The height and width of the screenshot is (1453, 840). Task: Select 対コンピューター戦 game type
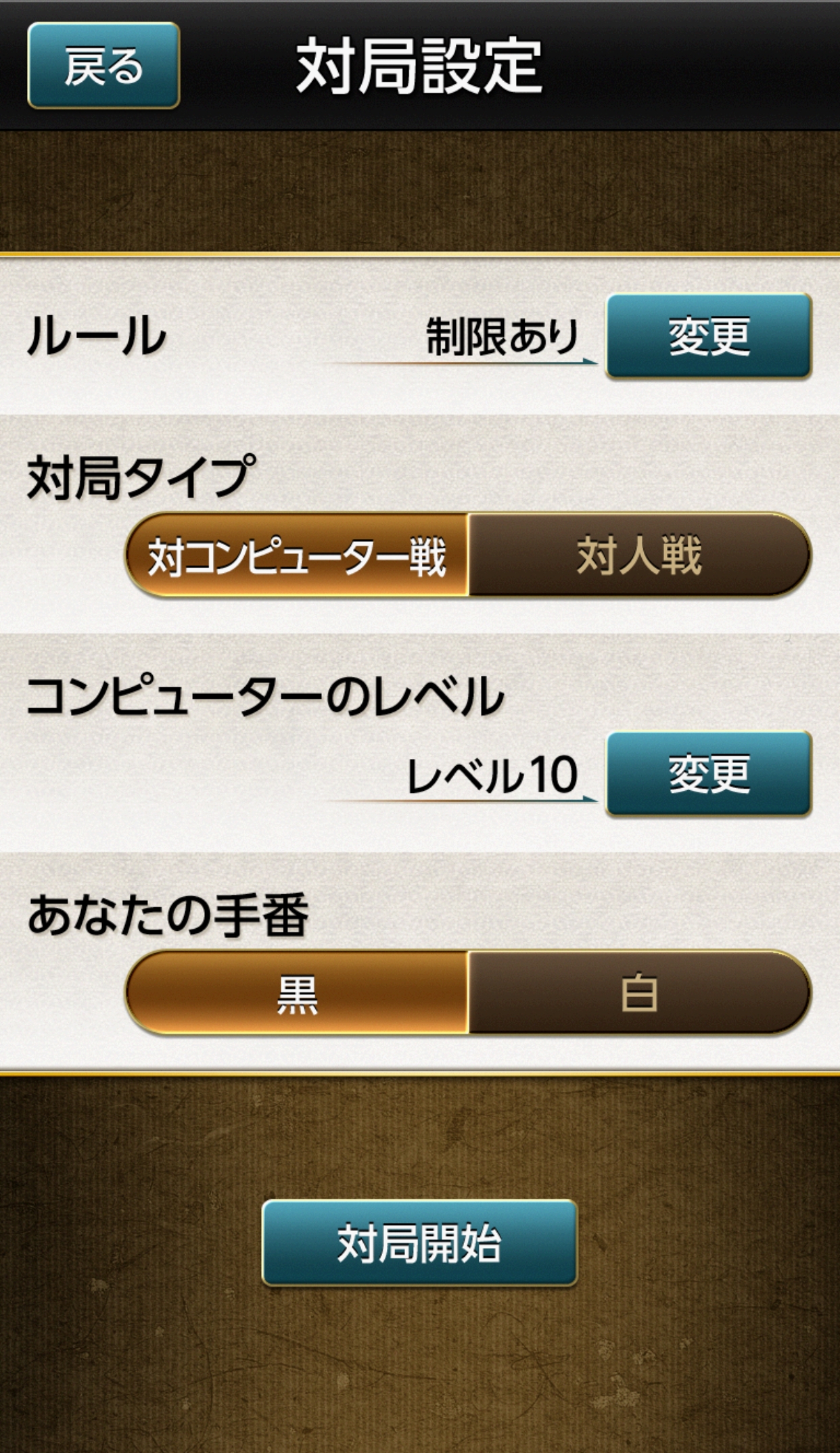(297, 555)
